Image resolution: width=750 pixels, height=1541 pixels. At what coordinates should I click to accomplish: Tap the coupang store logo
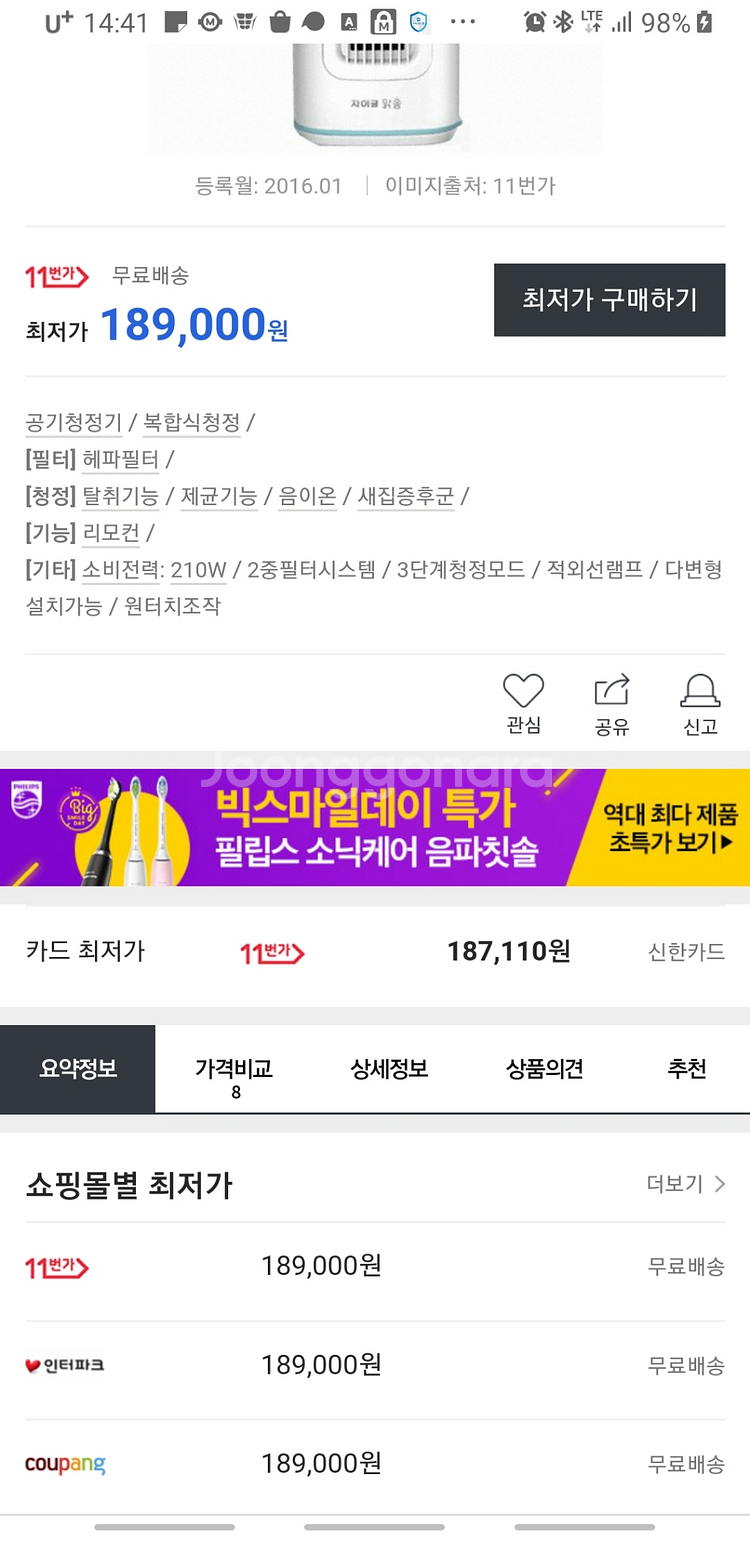pyautogui.click(x=64, y=1462)
